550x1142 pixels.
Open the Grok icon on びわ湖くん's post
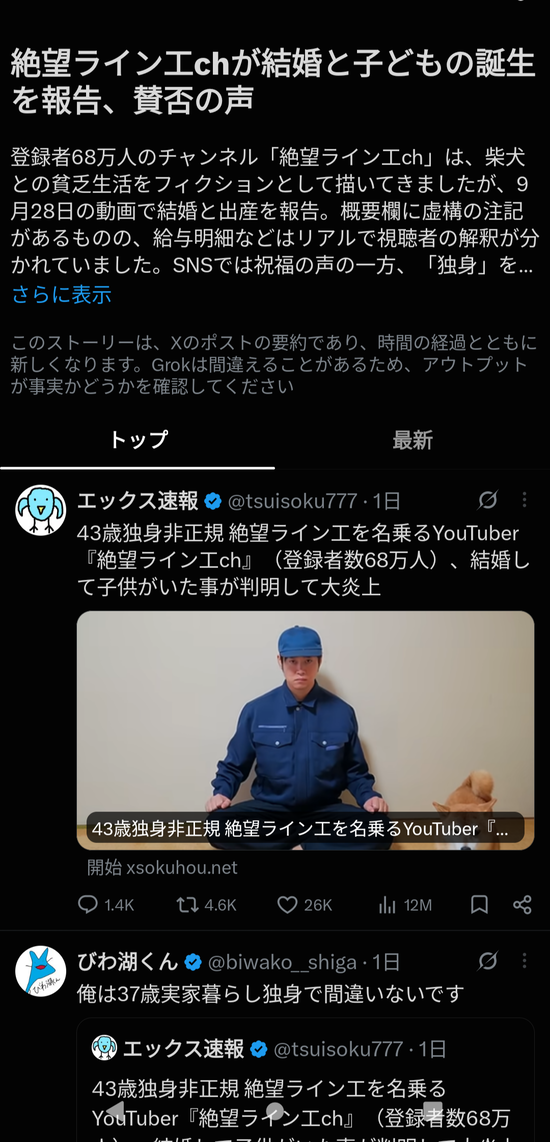(487, 961)
